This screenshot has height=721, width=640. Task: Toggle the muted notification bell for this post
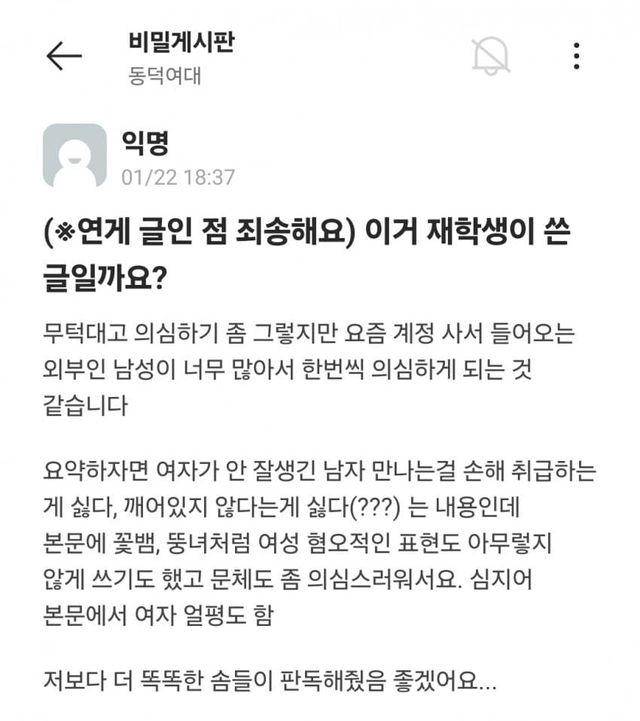[x=490, y=56]
